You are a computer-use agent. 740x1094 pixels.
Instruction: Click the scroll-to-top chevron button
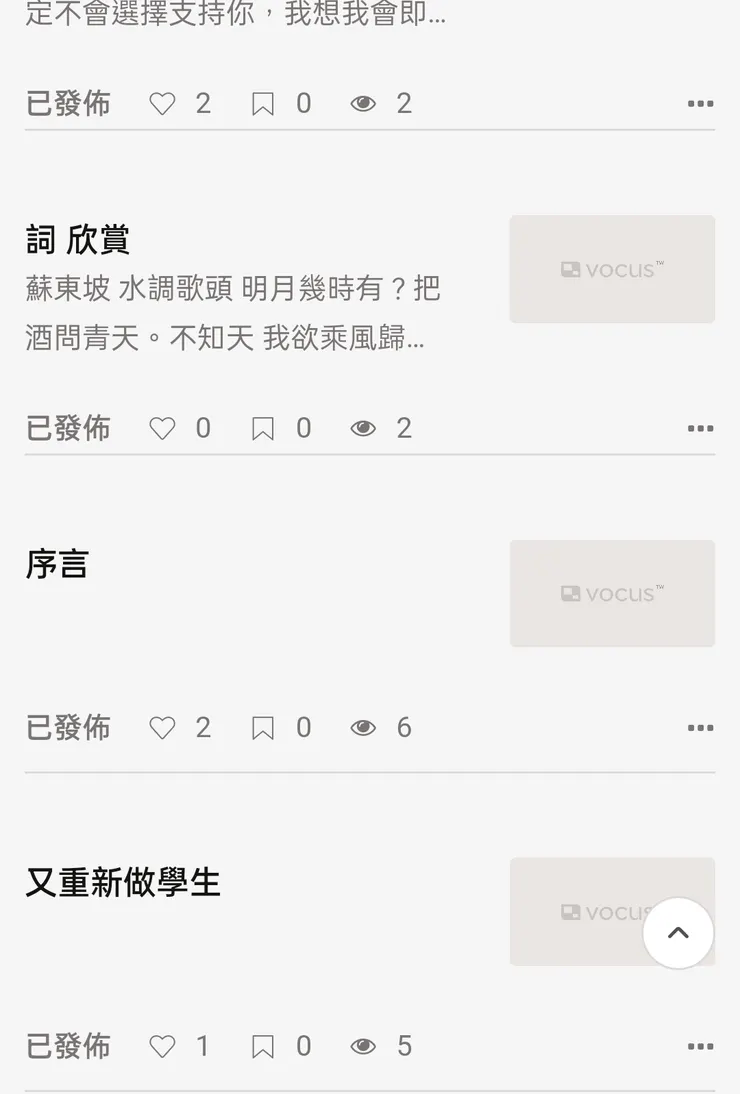678,933
